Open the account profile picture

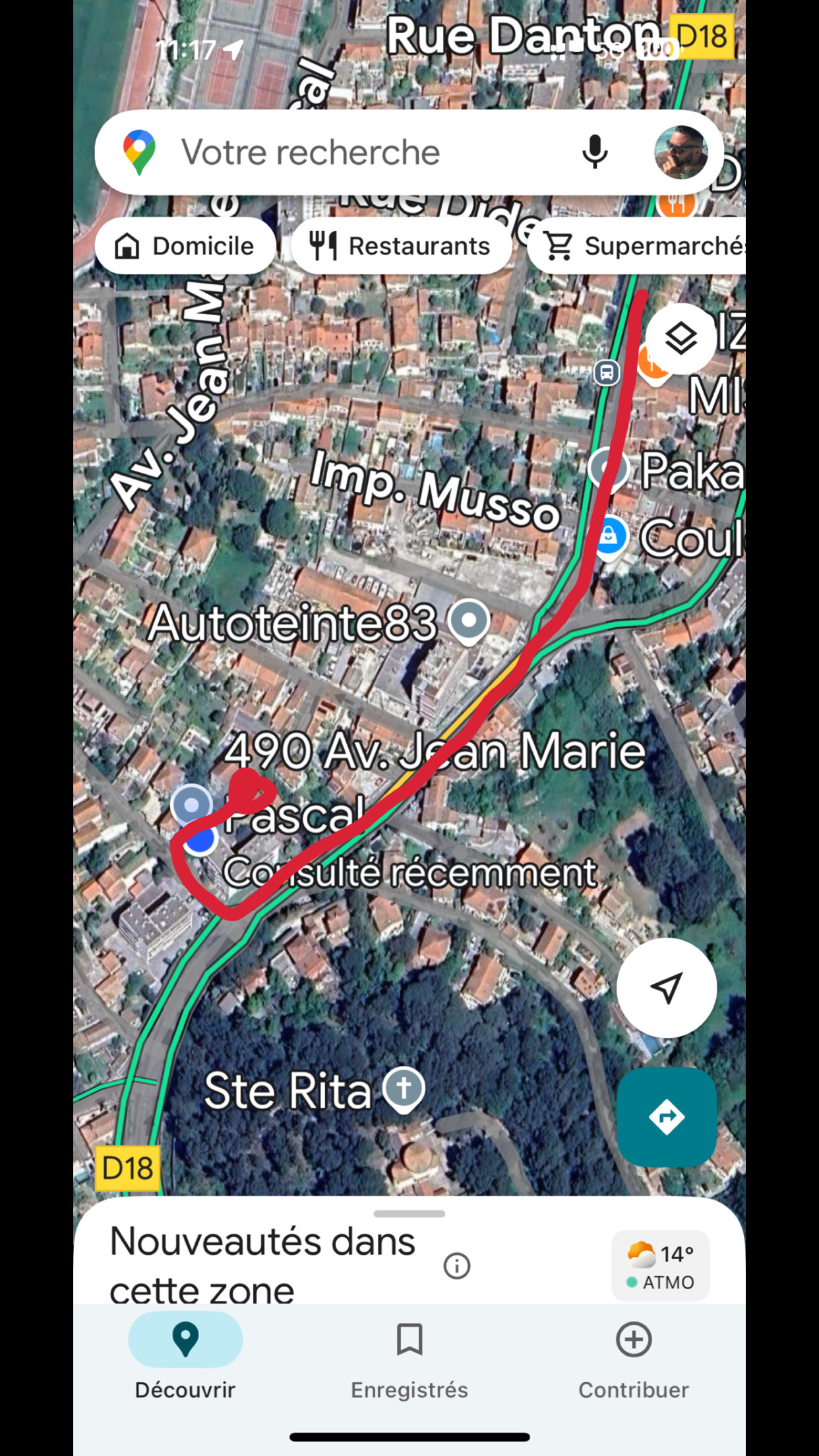(x=681, y=152)
